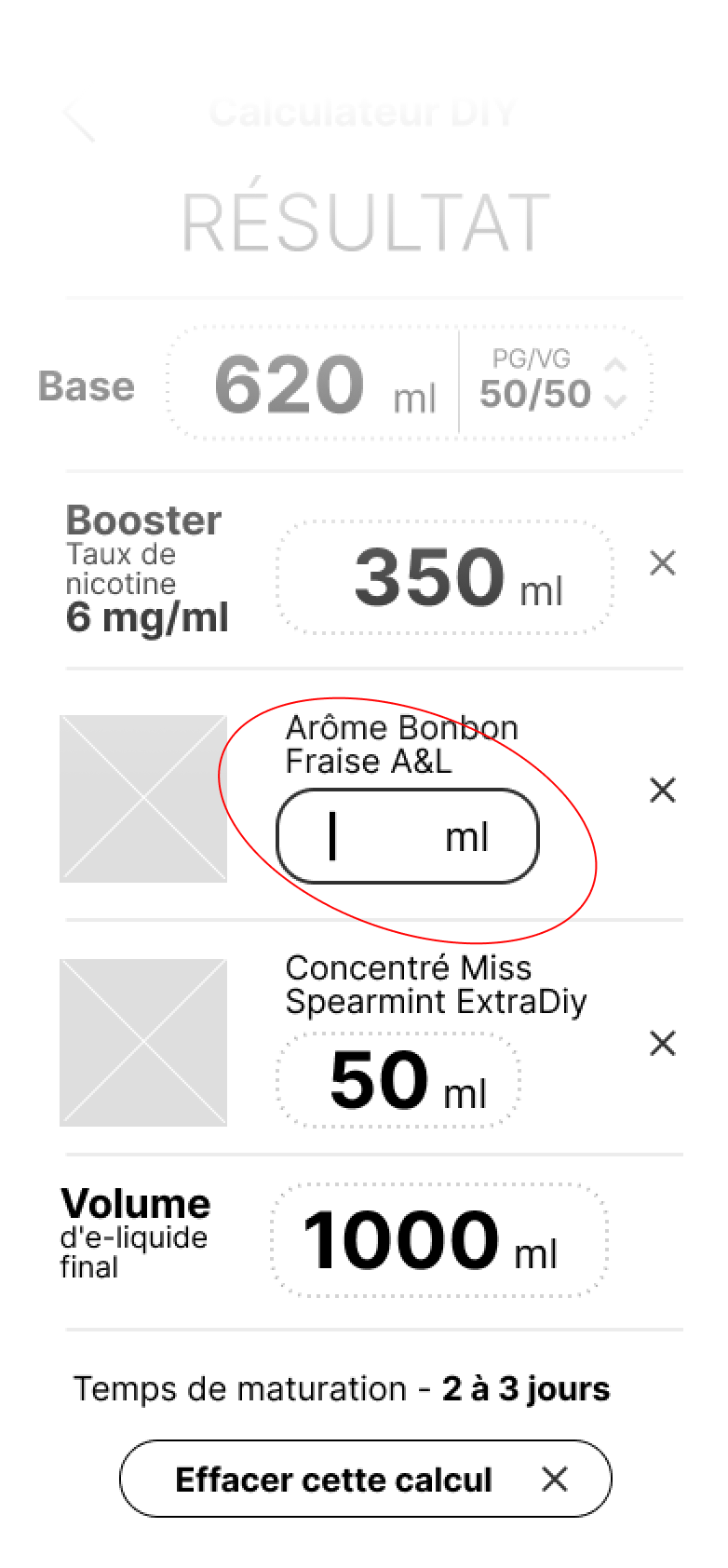
Task: Edit the Booster 350 ml field
Action: (x=445, y=577)
